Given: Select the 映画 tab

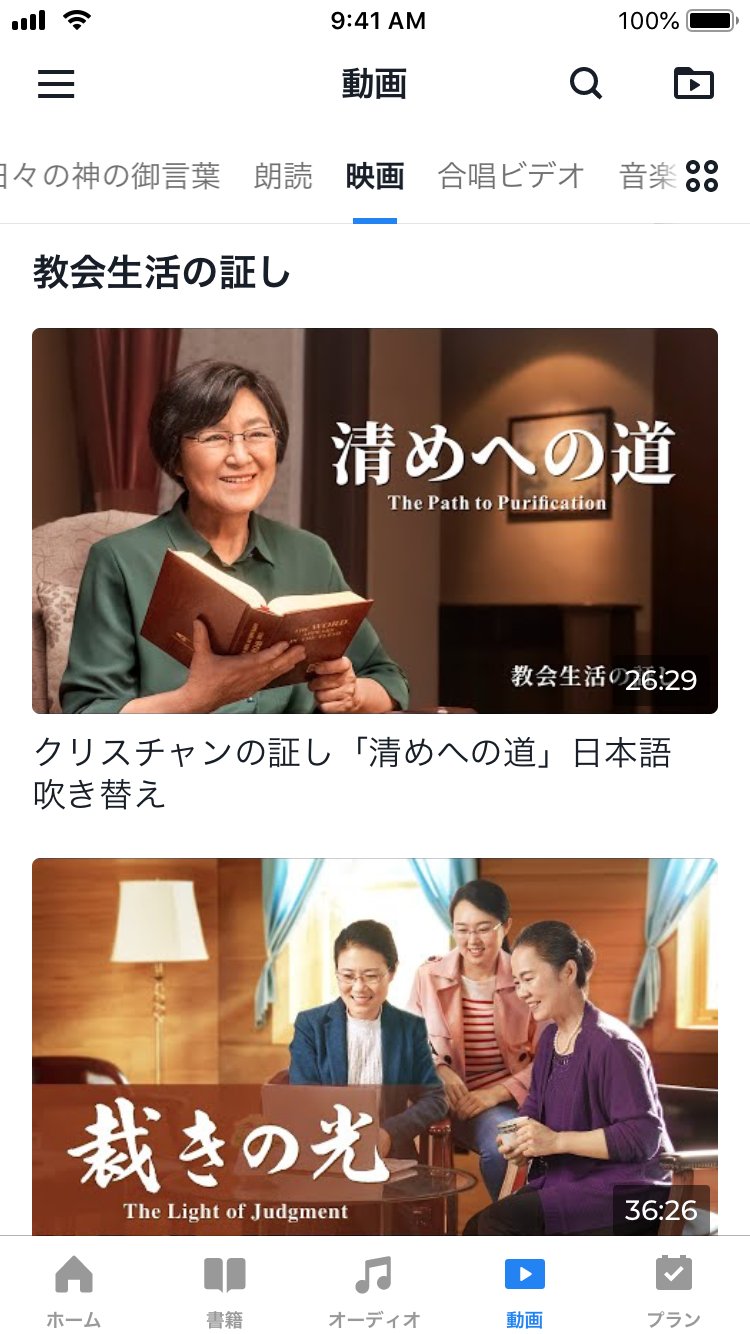Looking at the screenshot, I should tap(375, 177).
